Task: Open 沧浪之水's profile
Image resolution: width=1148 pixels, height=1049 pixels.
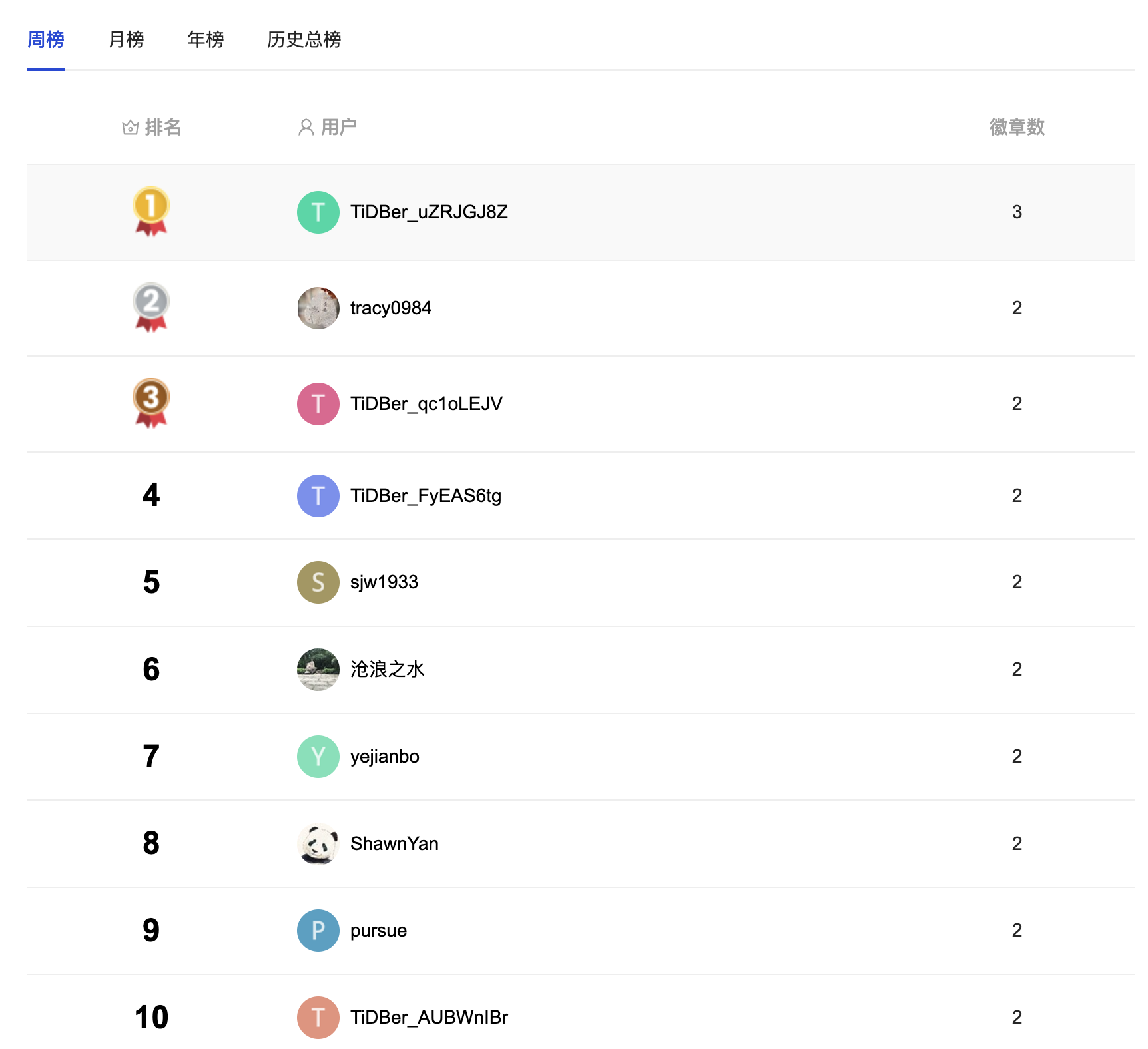Action: pos(386,670)
